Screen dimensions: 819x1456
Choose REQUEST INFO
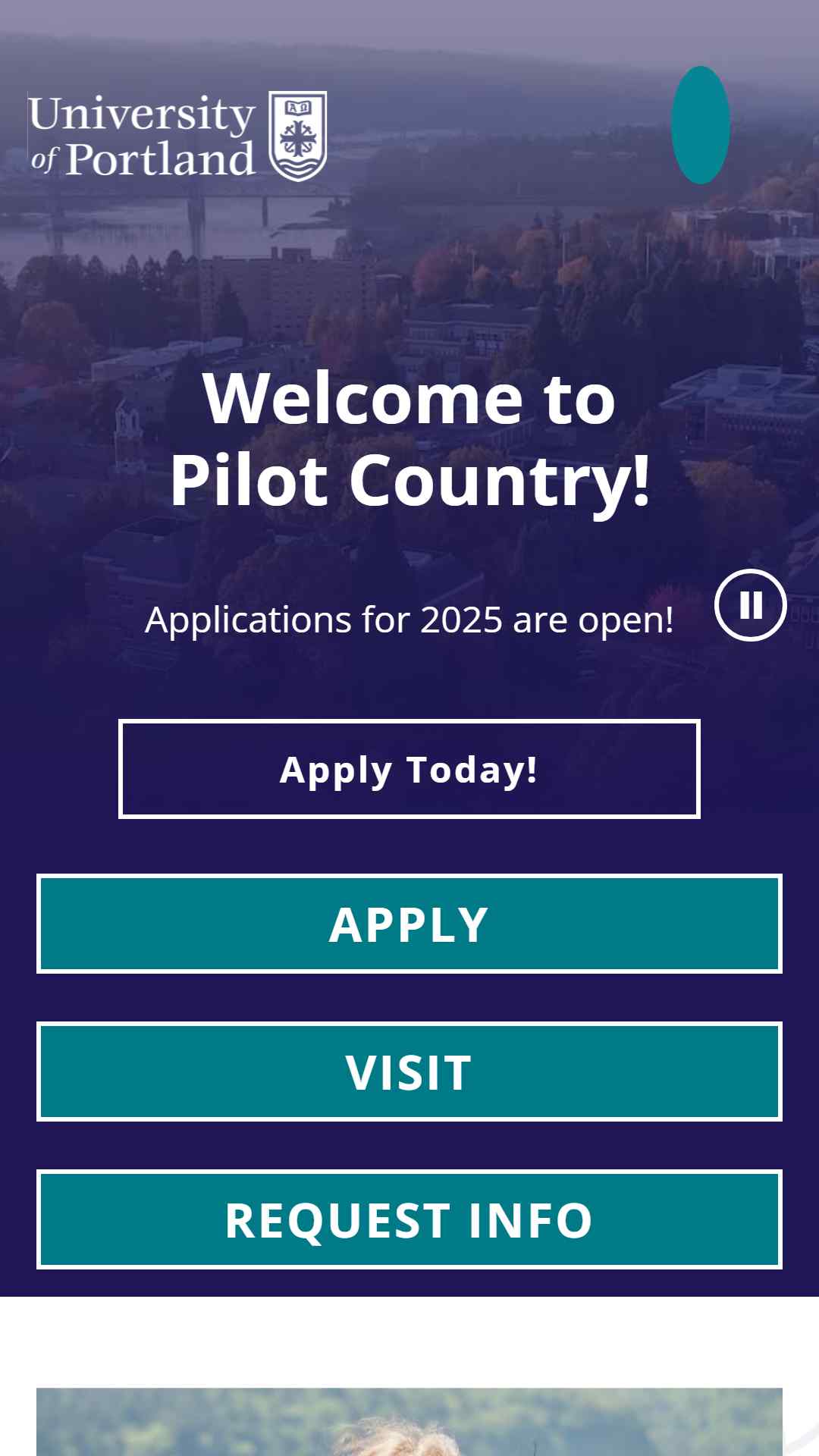[x=409, y=1219]
